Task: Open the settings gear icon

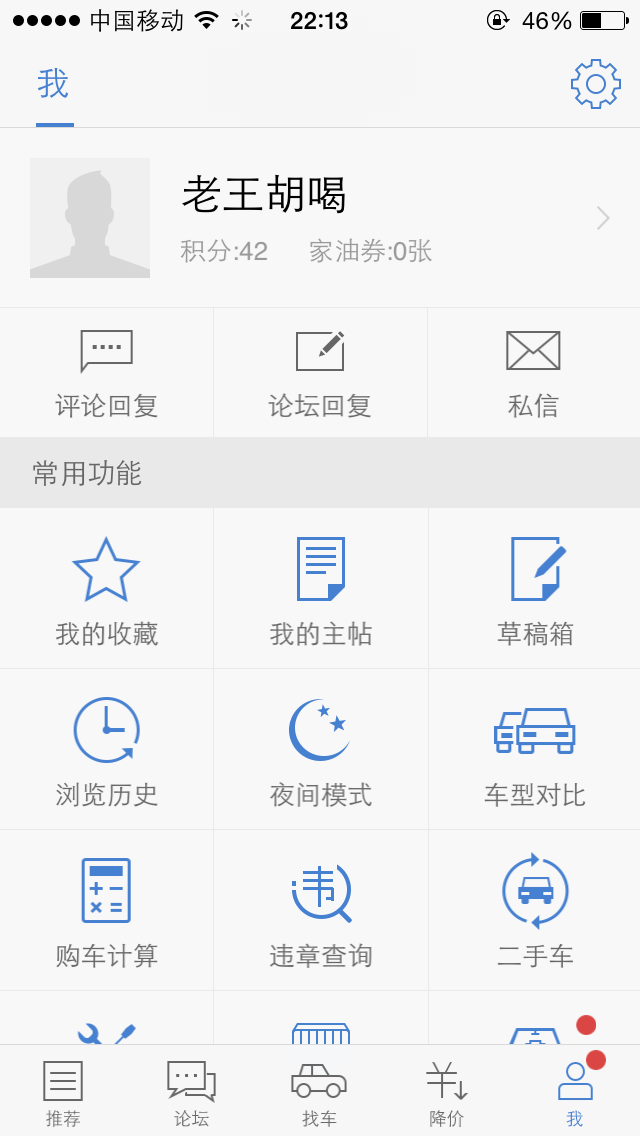Action: [596, 84]
